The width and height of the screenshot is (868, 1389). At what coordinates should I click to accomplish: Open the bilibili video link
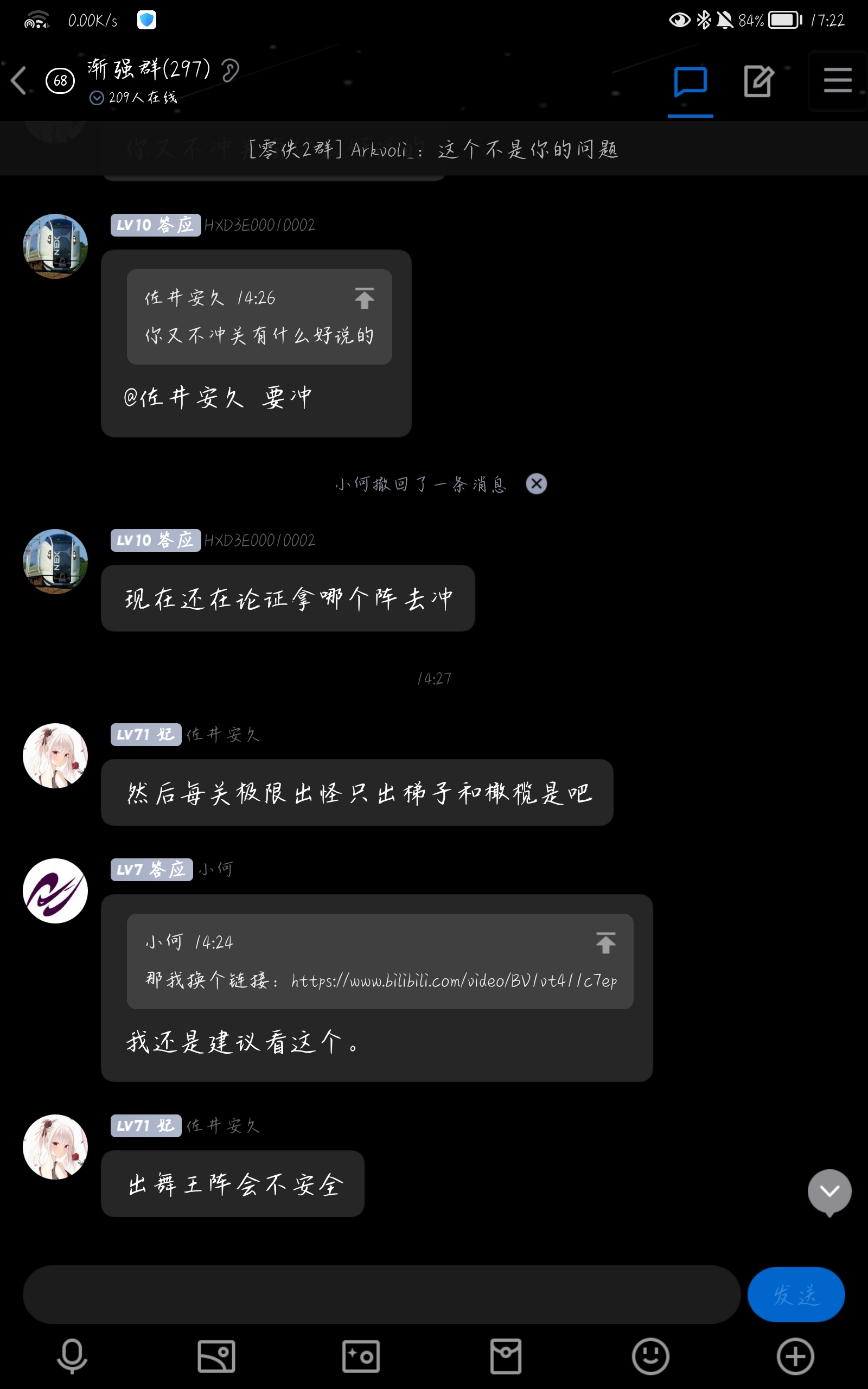tap(454, 981)
